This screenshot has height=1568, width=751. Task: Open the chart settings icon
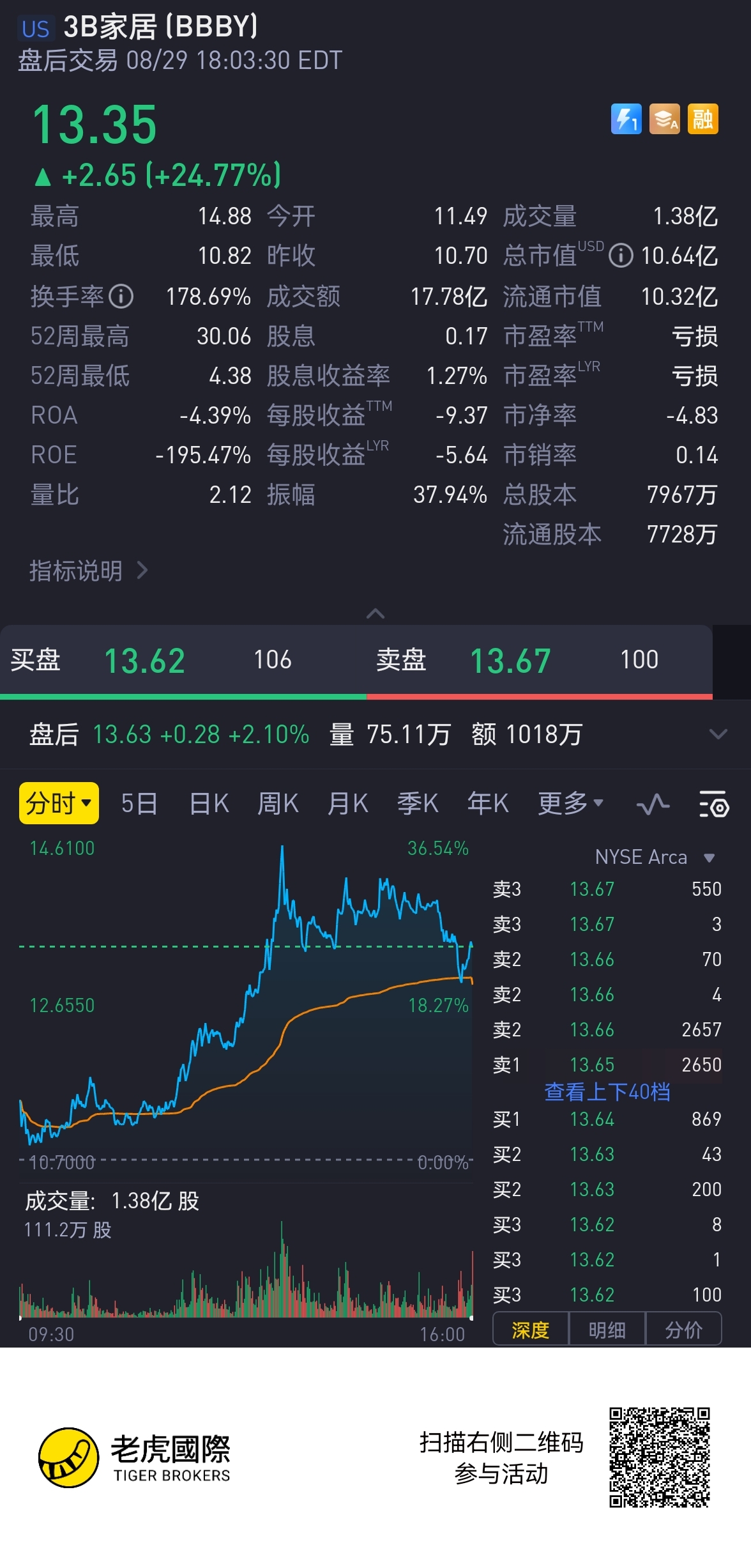713,804
